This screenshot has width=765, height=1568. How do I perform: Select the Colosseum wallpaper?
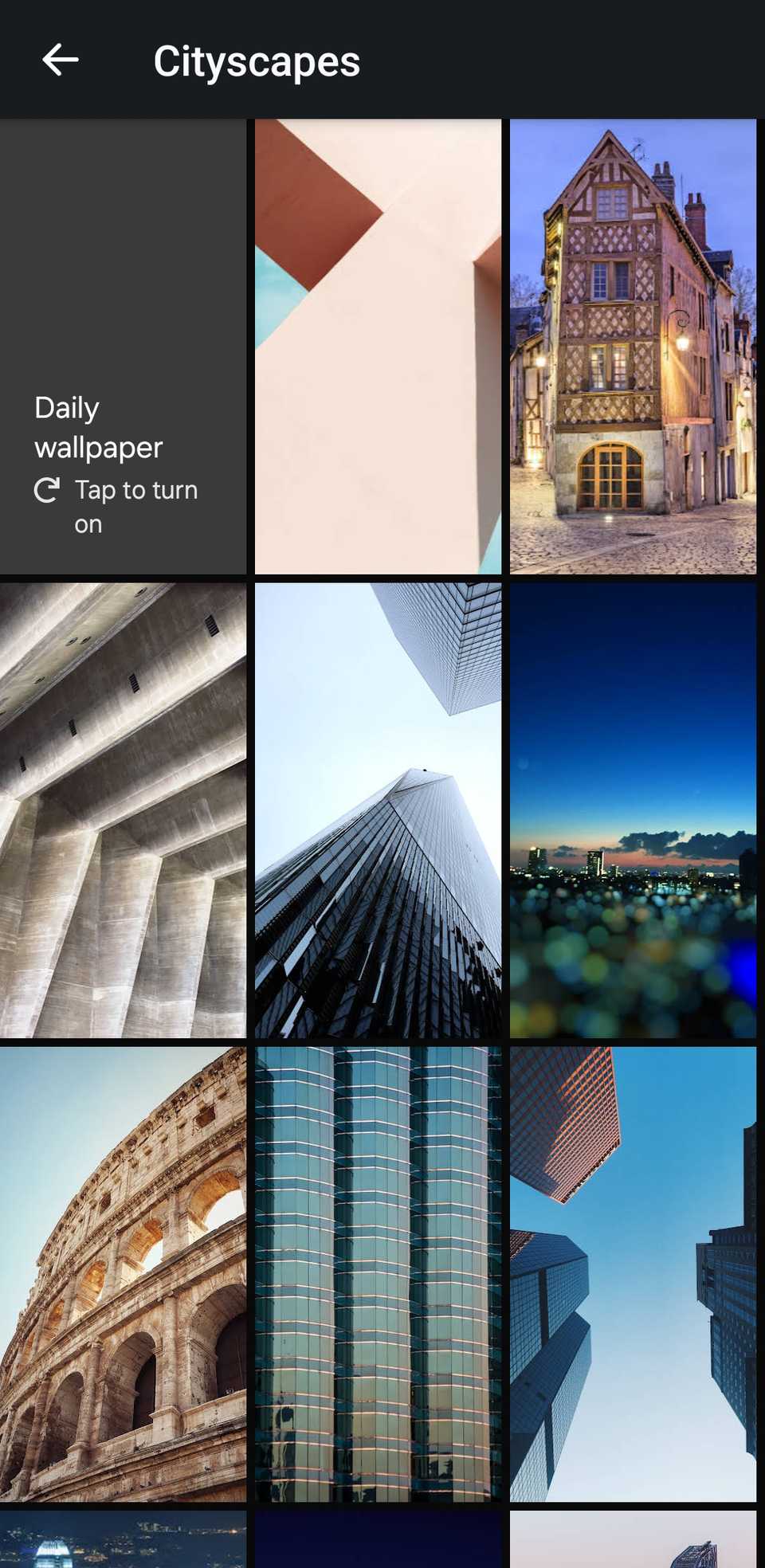coord(123,1274)
